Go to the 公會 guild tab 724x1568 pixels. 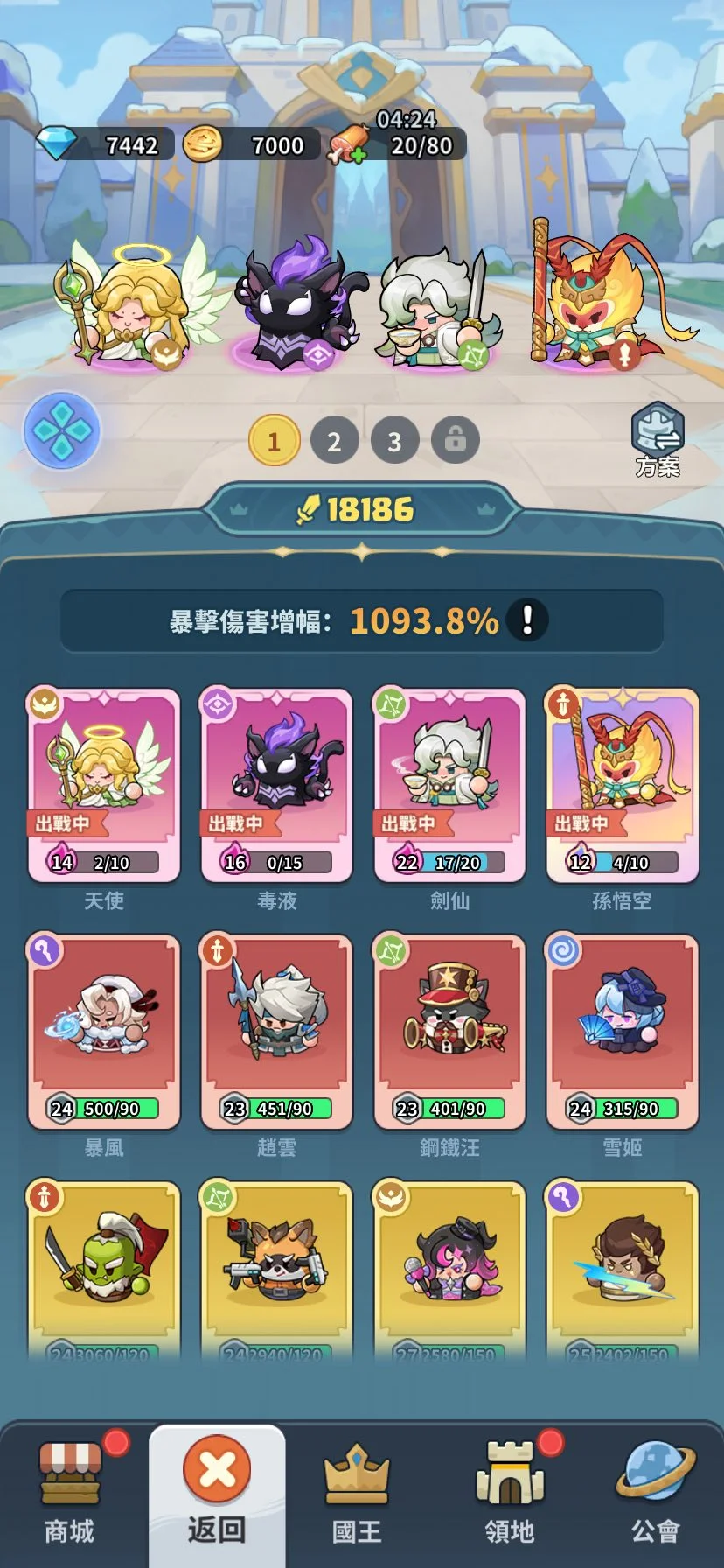click(x=656, y=1493)
